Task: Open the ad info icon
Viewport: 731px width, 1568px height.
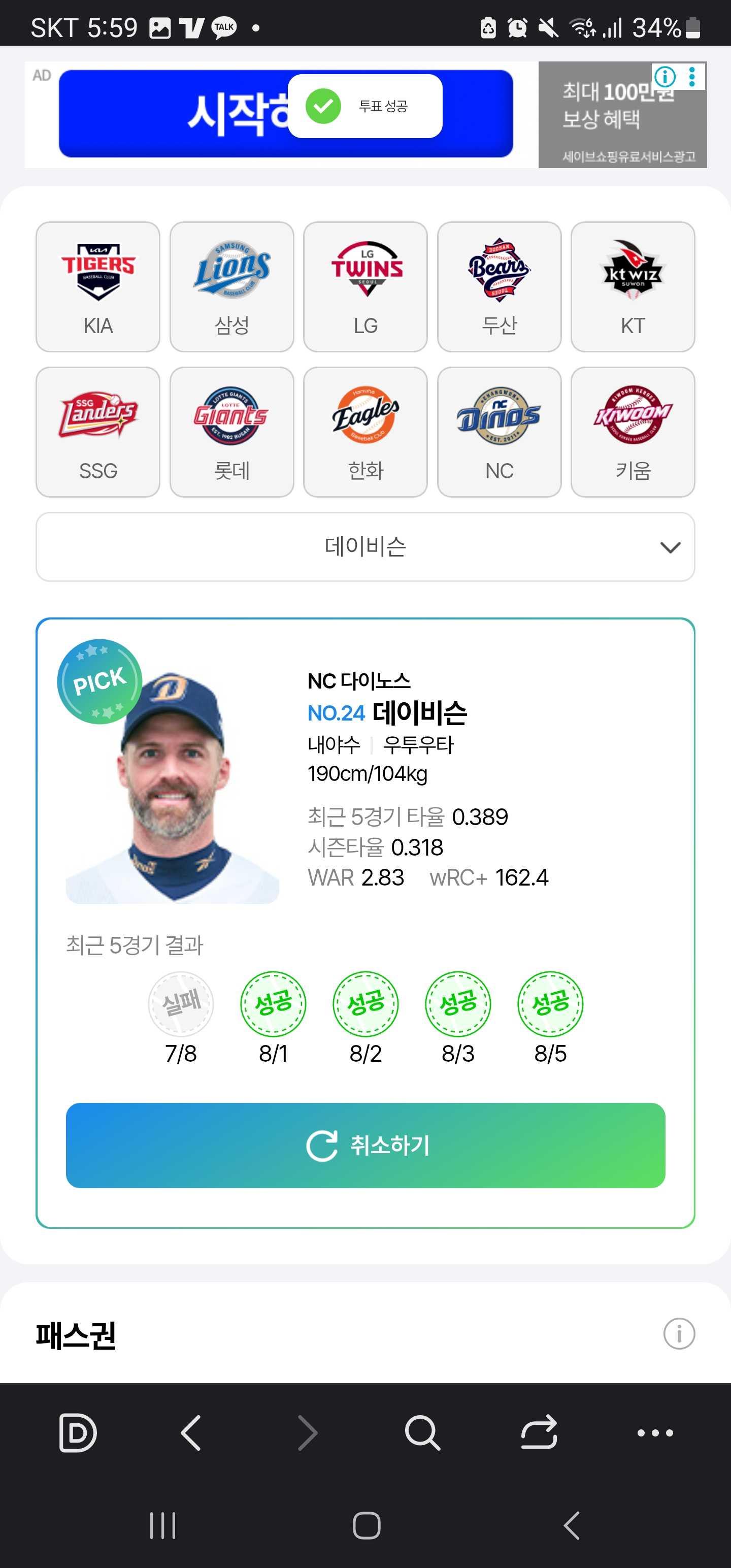Action: (x=664, y=77)
